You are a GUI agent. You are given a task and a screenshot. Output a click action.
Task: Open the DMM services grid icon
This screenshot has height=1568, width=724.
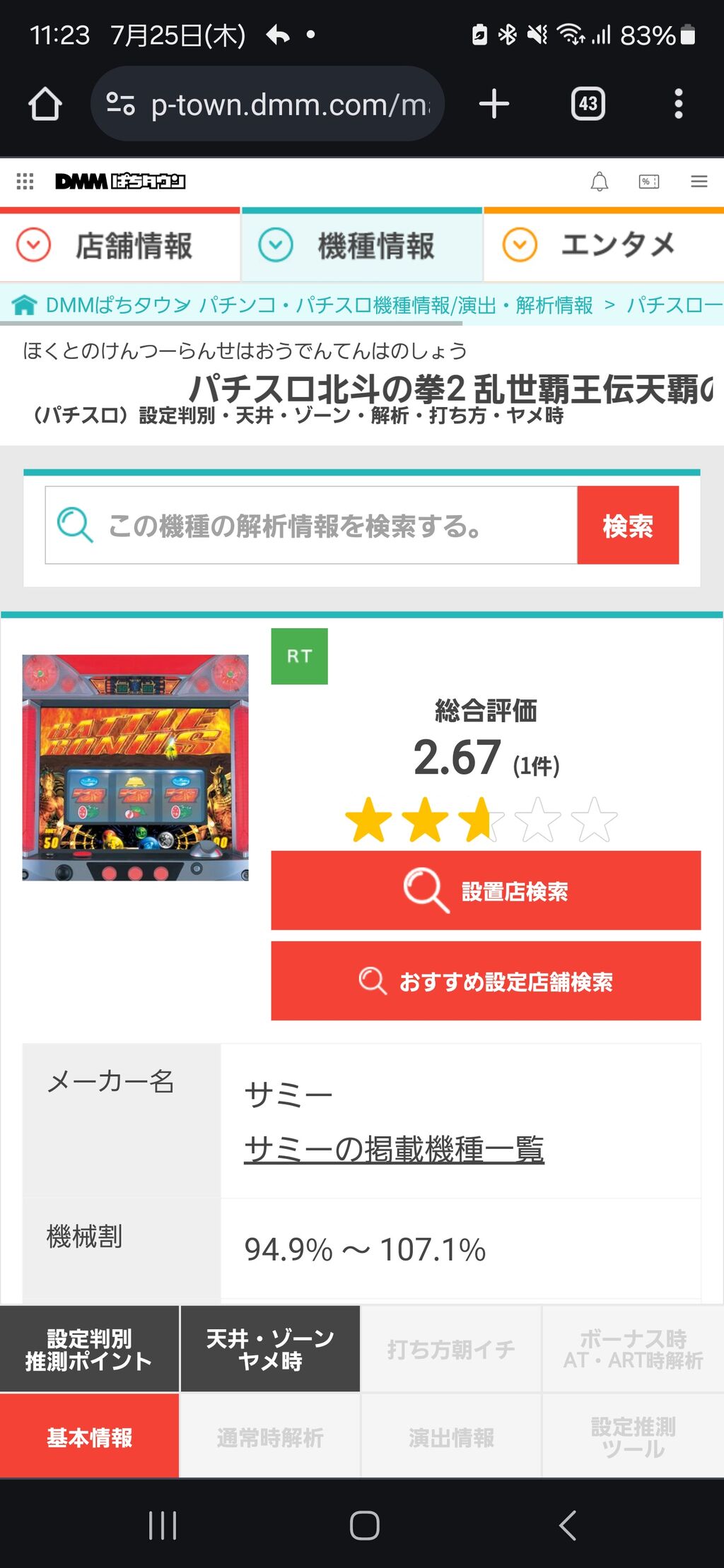tap(25, 182)
